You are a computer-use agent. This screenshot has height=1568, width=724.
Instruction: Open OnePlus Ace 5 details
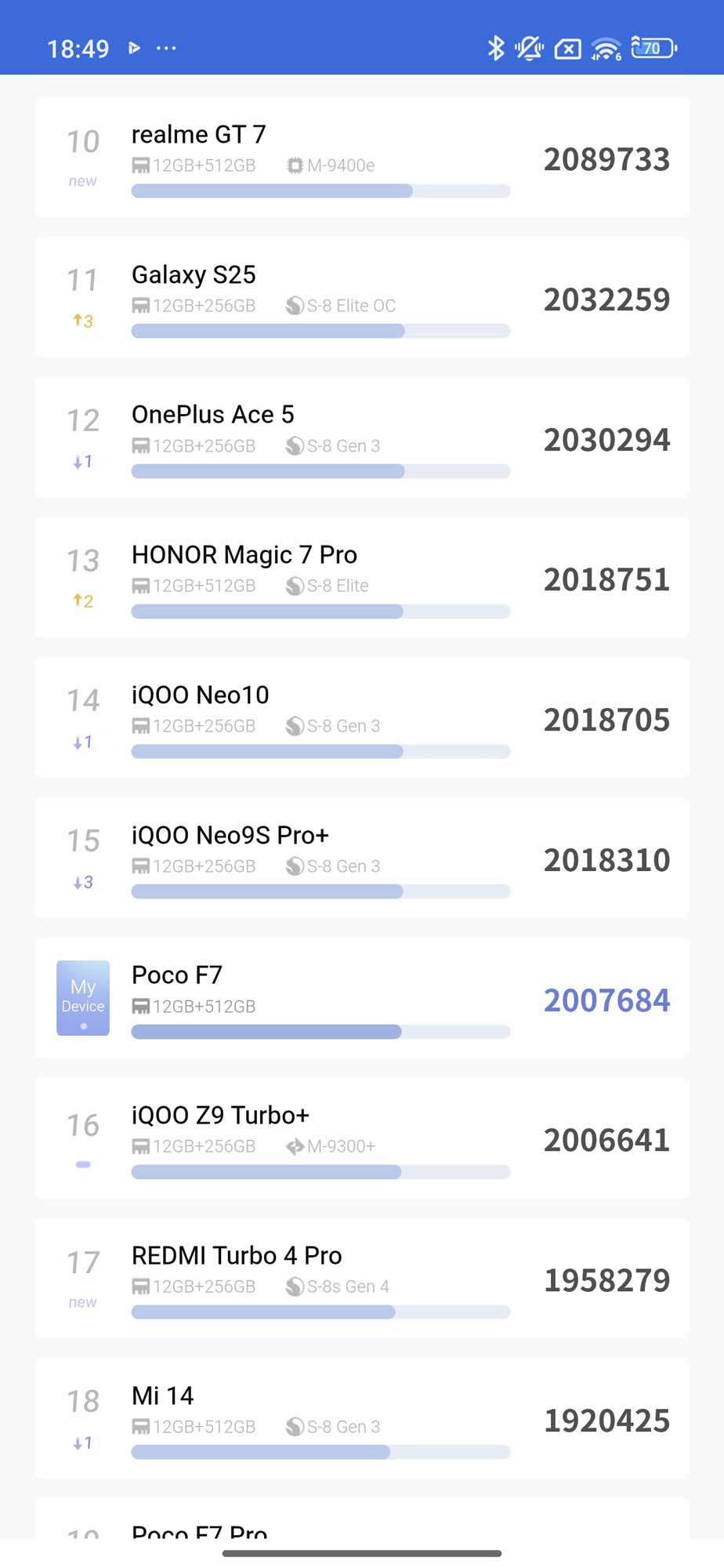pyautogui.click(x=362, y=437)
